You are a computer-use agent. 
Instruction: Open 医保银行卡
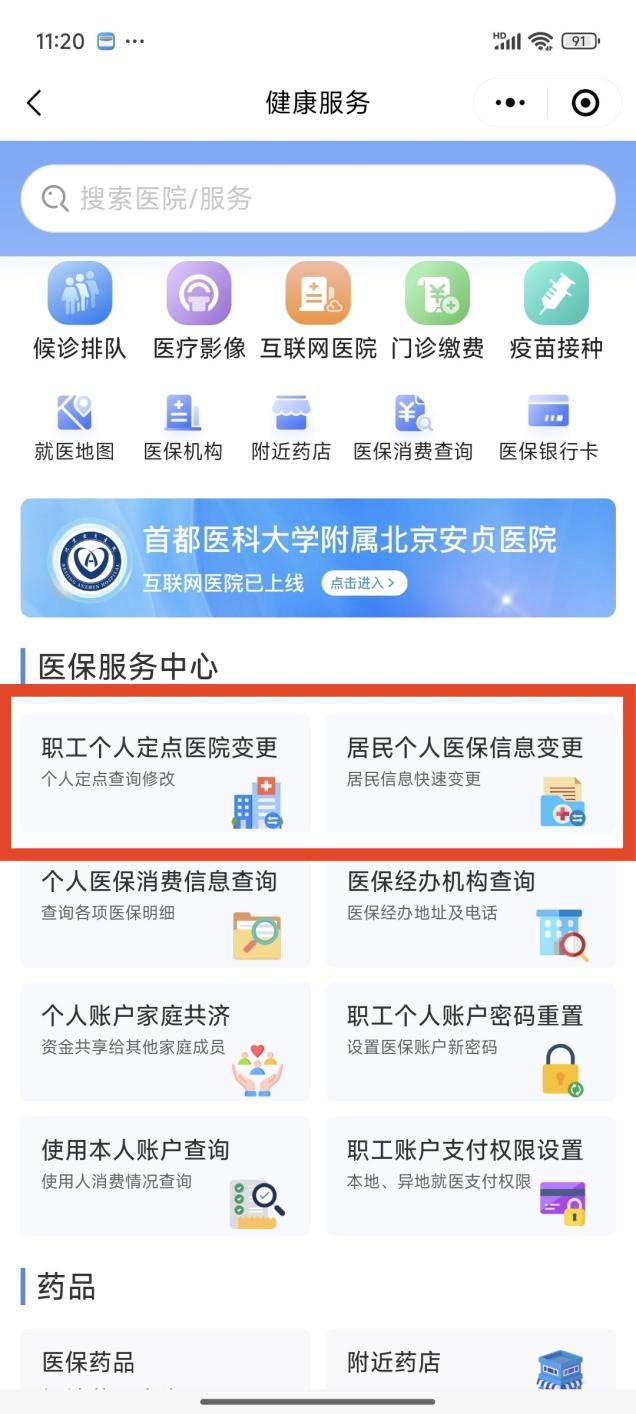(548, 427)
